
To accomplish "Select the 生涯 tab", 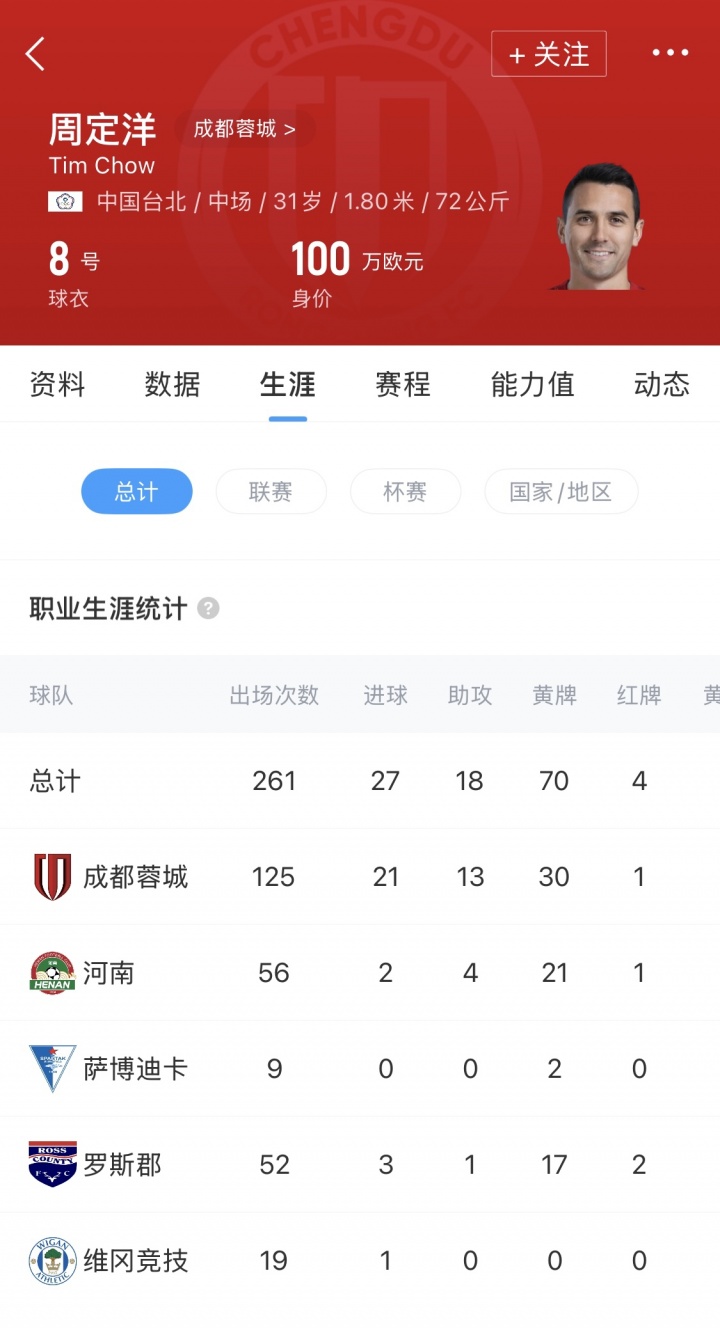I will 287,384.
